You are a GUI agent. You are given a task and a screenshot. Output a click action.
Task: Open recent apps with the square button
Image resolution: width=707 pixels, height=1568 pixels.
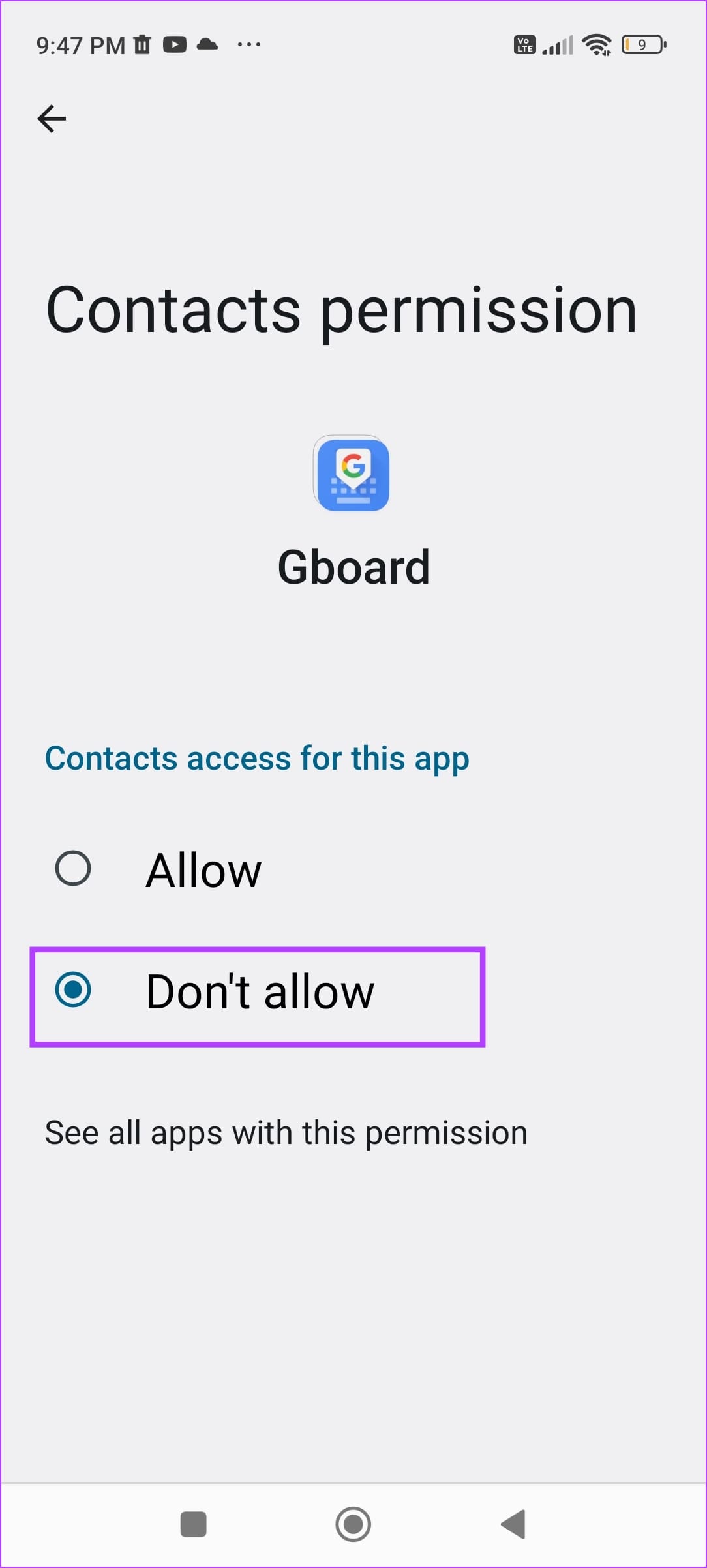(192, 1524)
